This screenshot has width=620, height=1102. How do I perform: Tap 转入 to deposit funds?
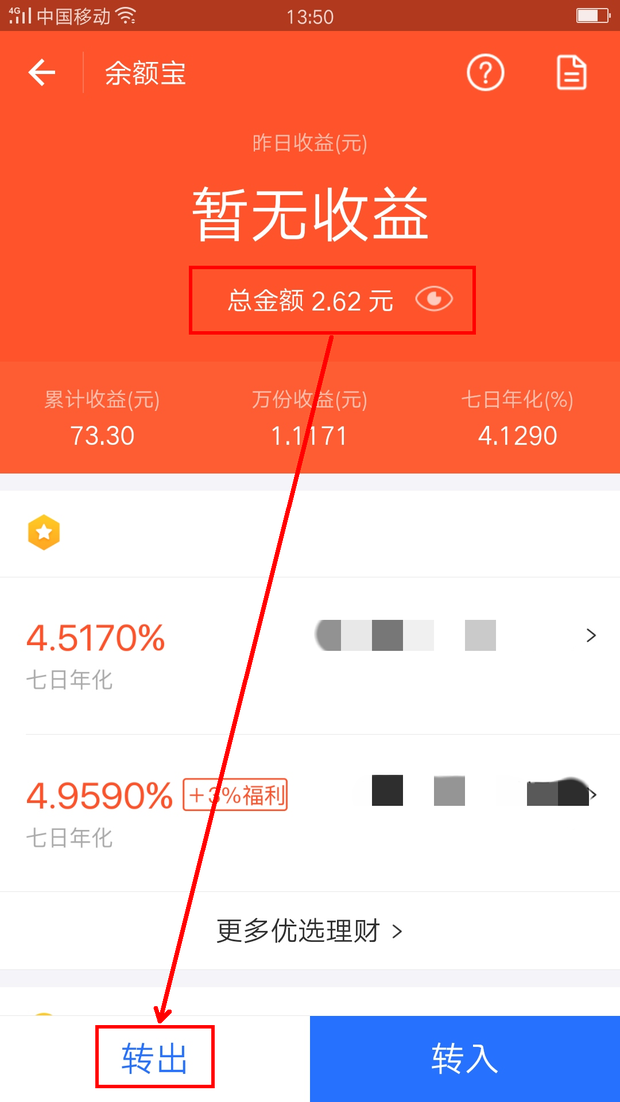465,1058
